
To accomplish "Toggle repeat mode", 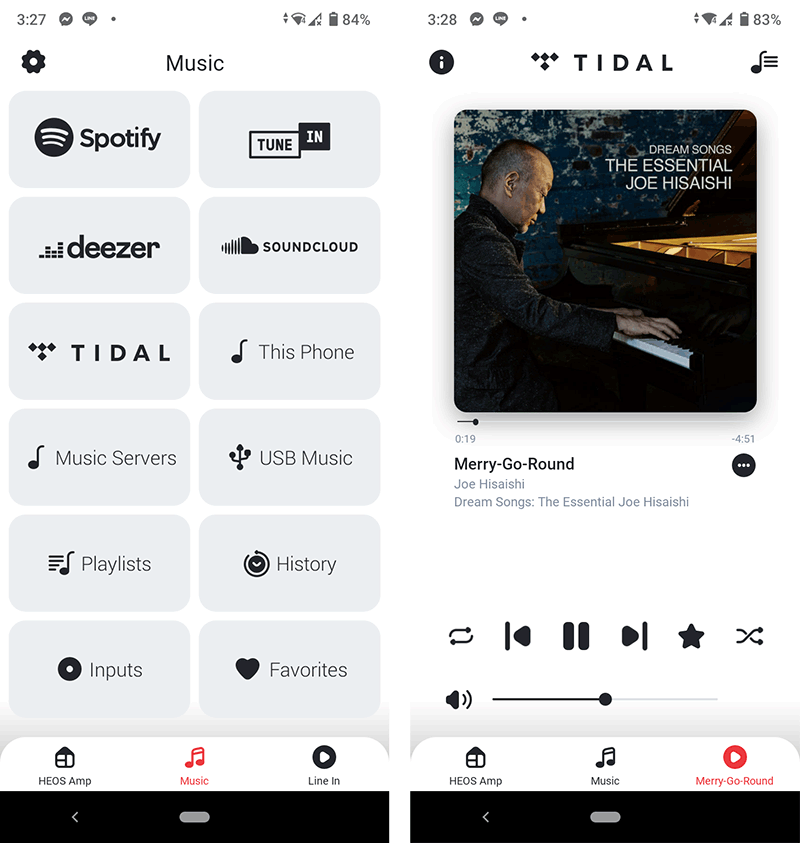I will (461, 636).
